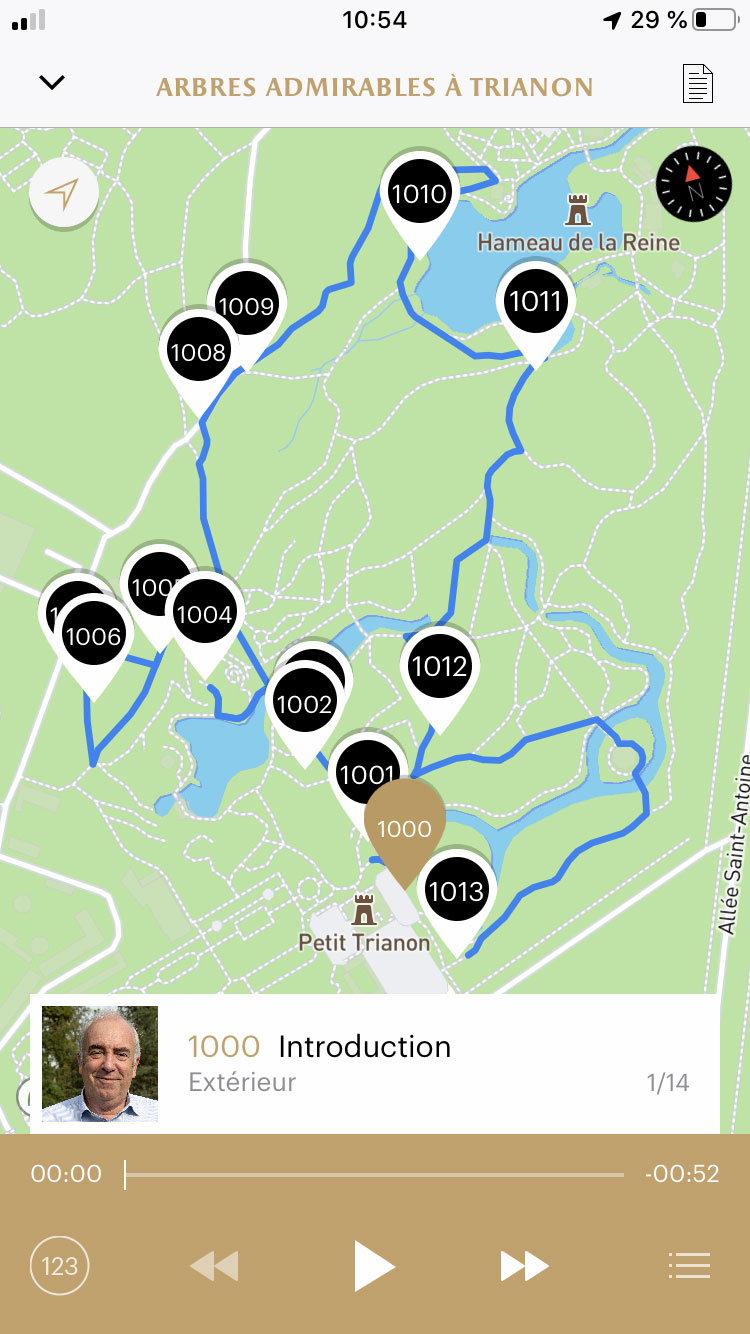Center map on my location
Viewport: 750px width, 1334px height.
pos(64,193)
